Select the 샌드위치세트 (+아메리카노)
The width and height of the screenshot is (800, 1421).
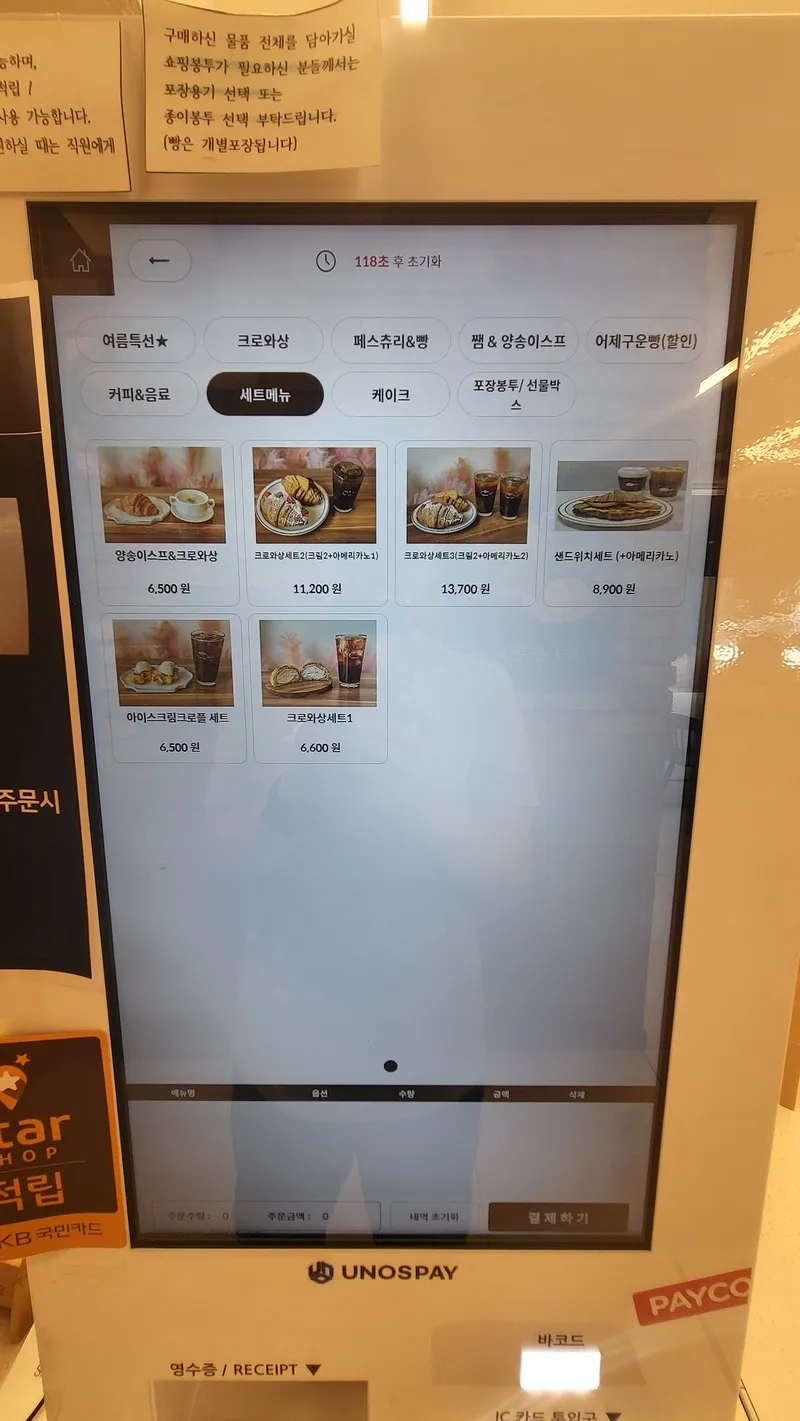(x=616, y=522)
